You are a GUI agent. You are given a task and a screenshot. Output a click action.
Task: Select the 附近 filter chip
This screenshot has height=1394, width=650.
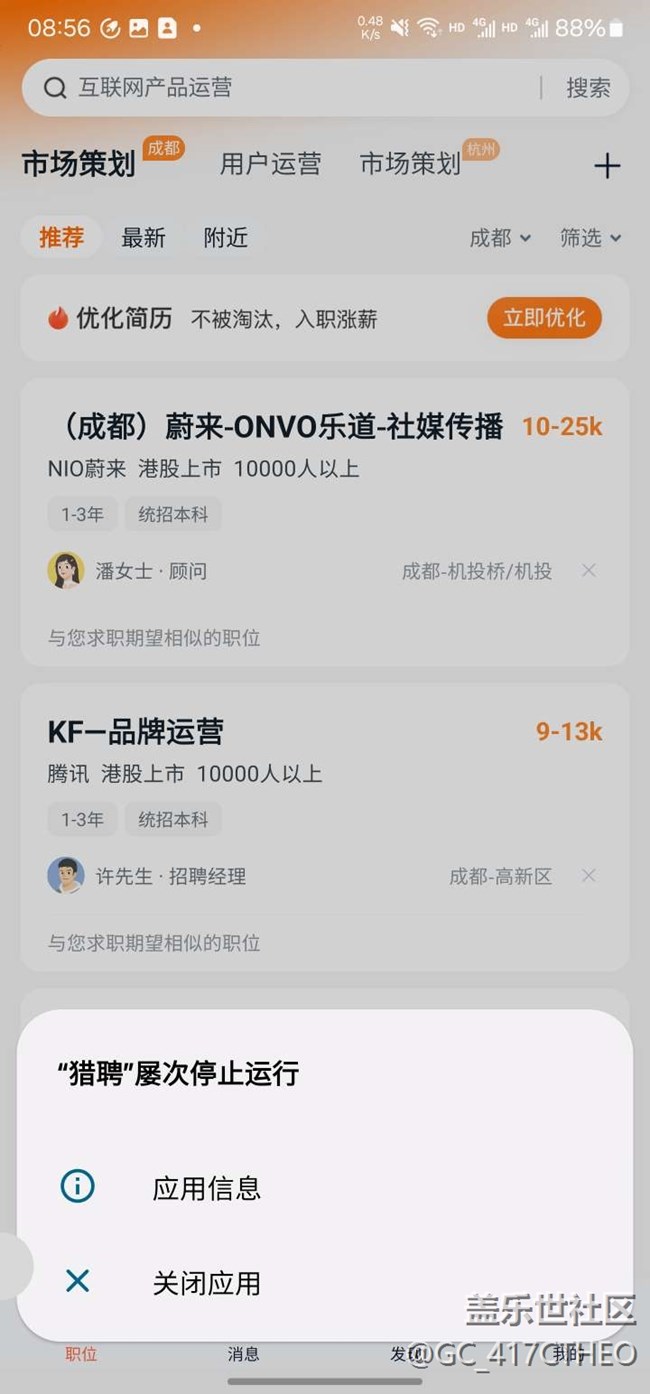click(x=225, y=238)
